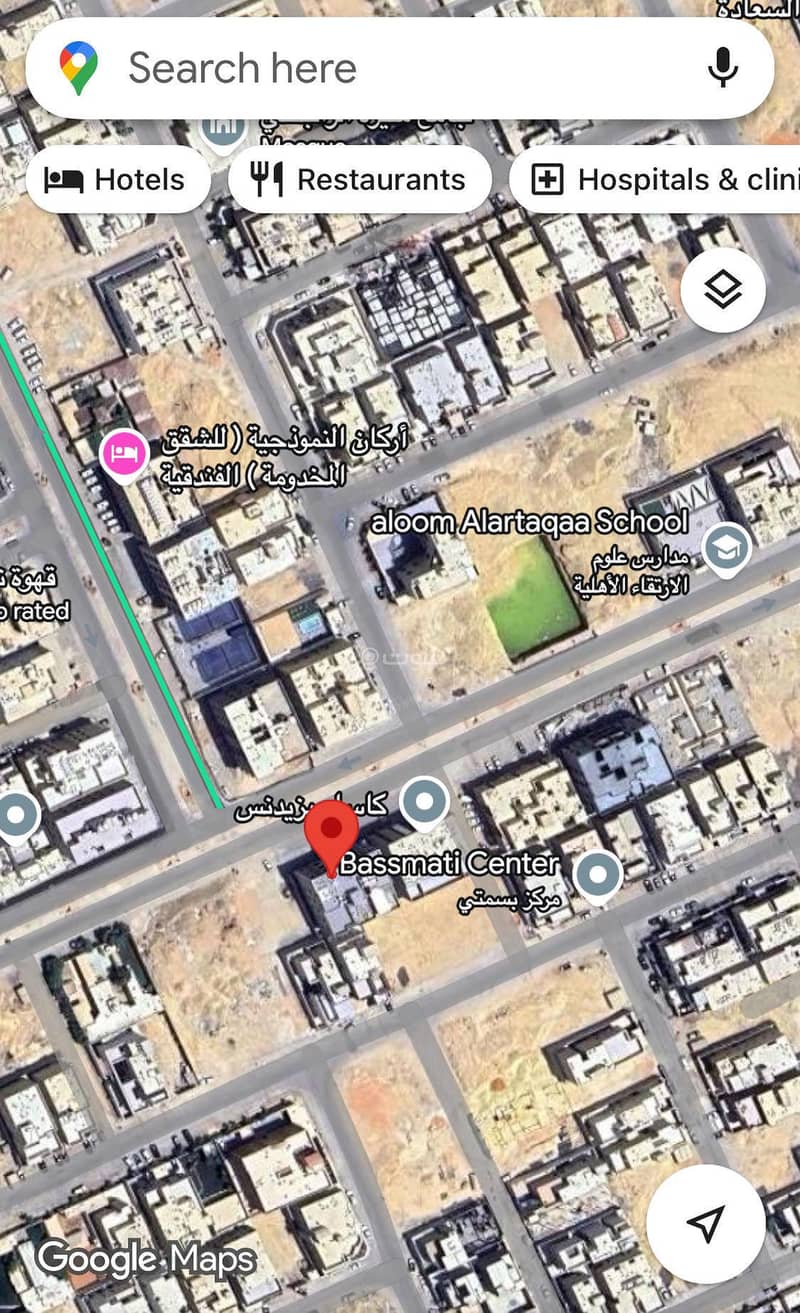Start voice search with the microphone
The width and height of the screenshot is (800, 1313).
[x=722, y=68]
